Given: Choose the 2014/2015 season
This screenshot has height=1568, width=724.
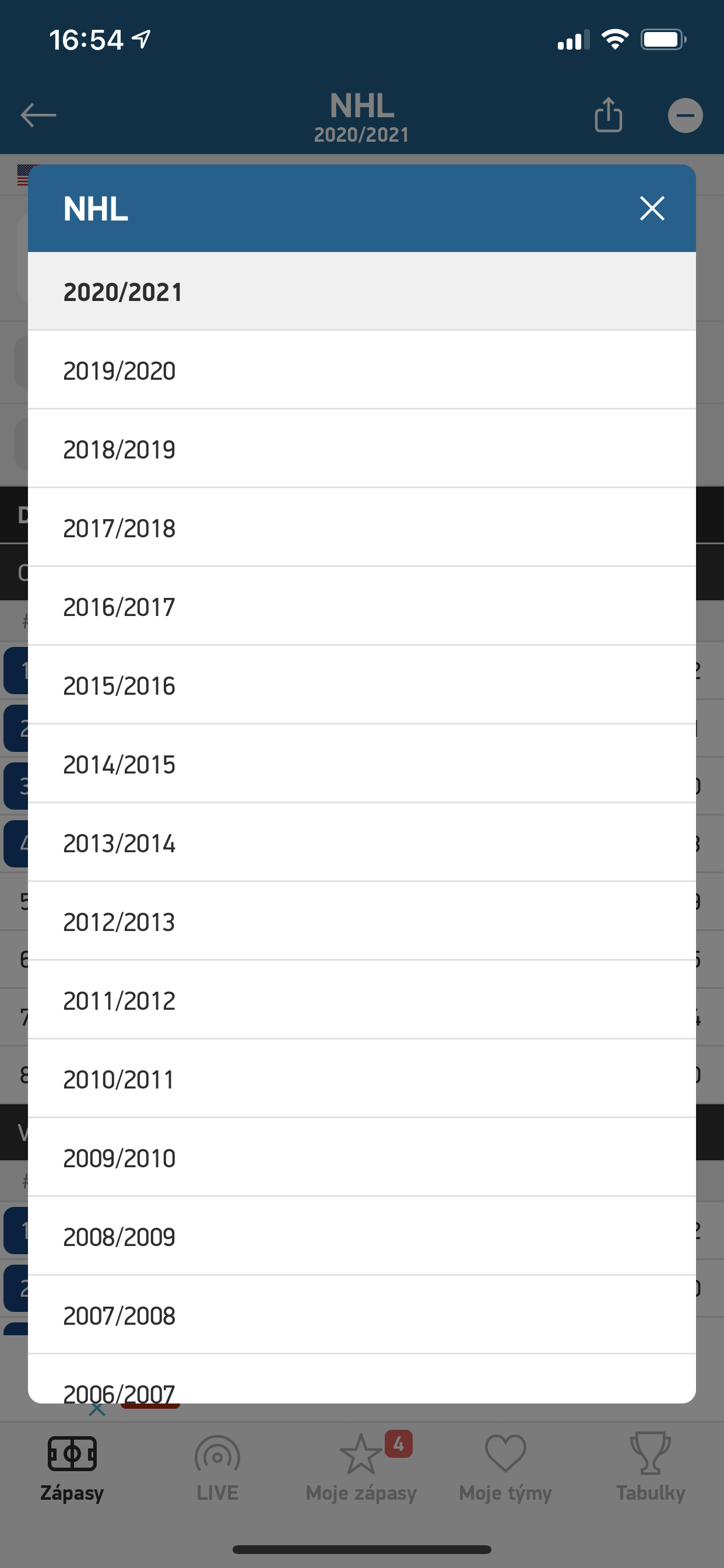Looking at the screenshot, I should point(361,764).
